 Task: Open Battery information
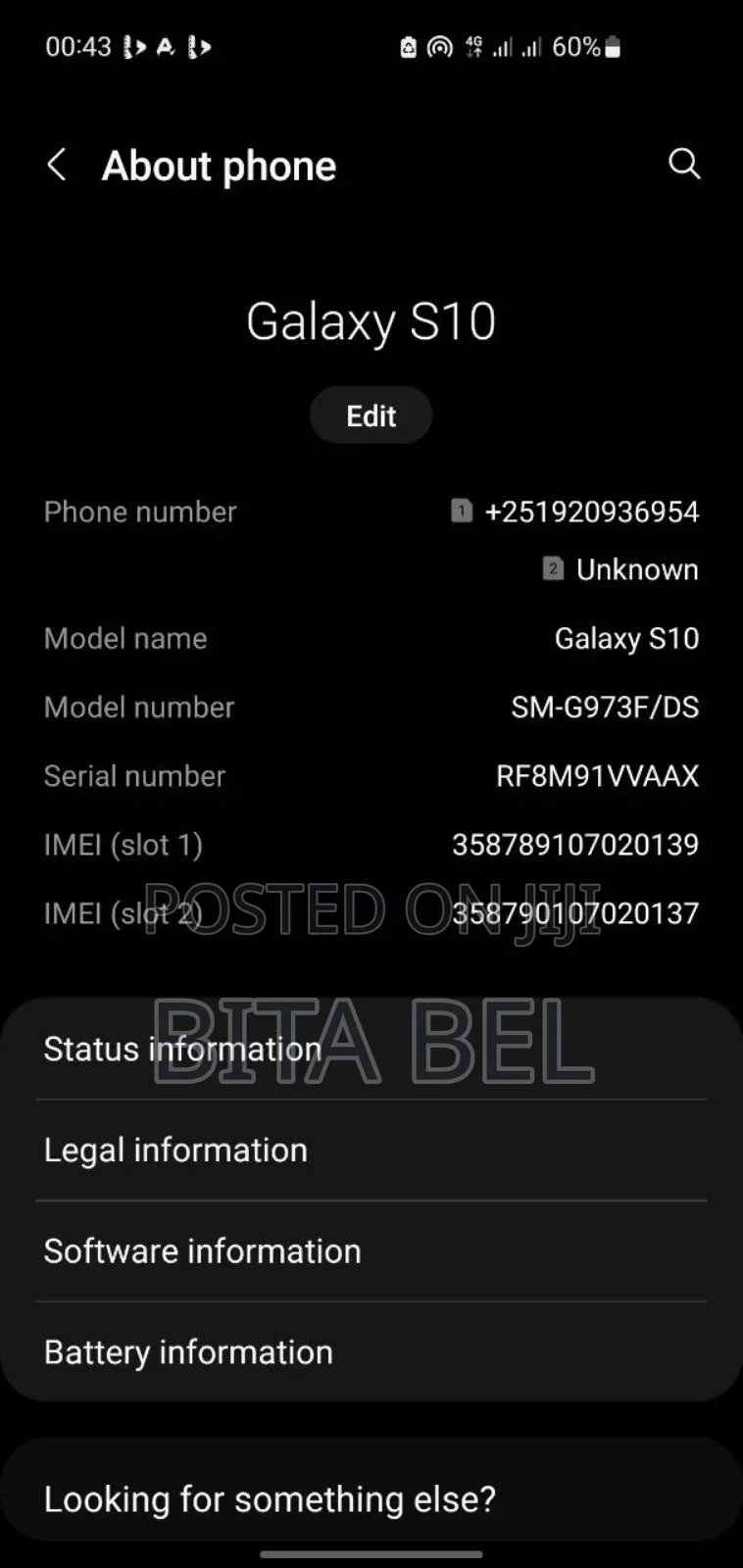(187, 1351)
